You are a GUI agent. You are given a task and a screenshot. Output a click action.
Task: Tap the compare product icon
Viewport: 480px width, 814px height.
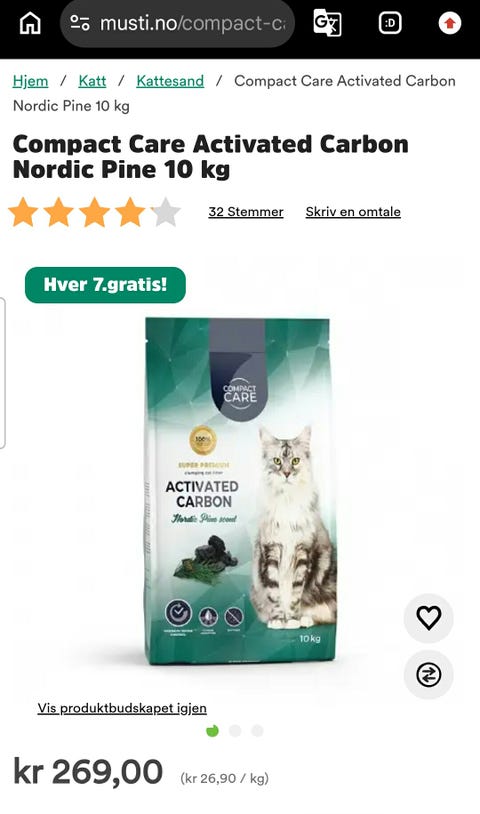click(429, 675)
